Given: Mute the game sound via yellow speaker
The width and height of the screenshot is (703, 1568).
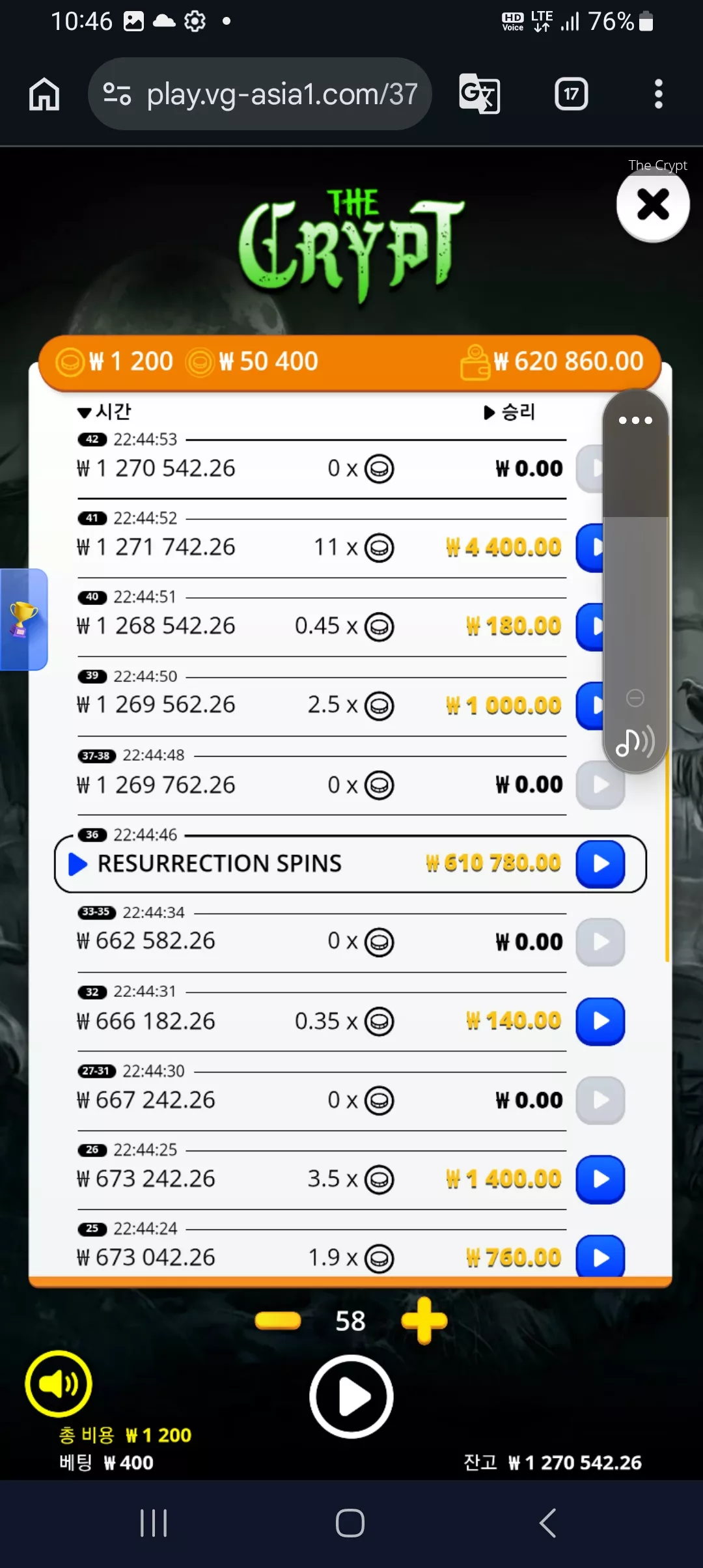Looking at the screenshot, I should coord(59,1384).
